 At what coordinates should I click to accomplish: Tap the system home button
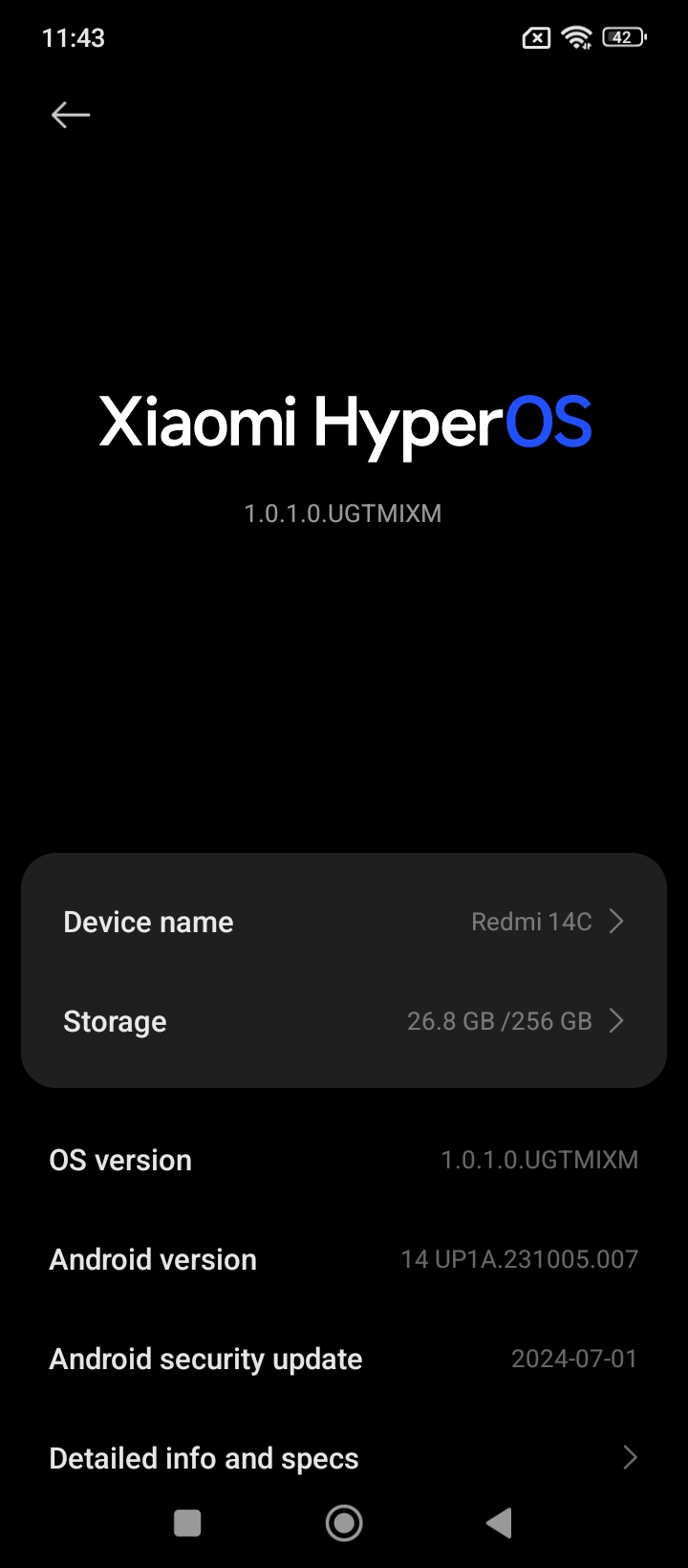click(344, 1523)
